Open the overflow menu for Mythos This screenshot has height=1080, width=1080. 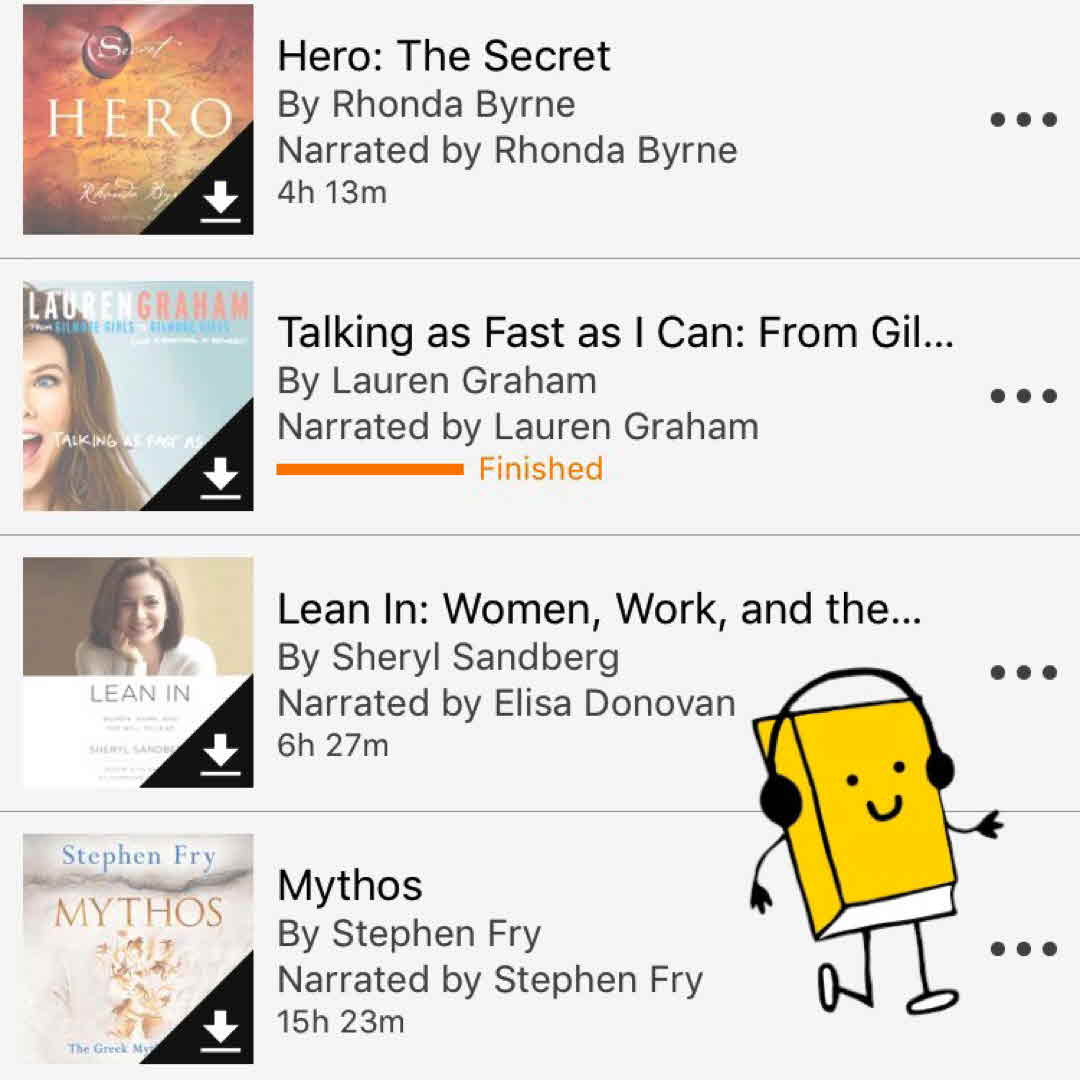click(x=1023, y=948)
